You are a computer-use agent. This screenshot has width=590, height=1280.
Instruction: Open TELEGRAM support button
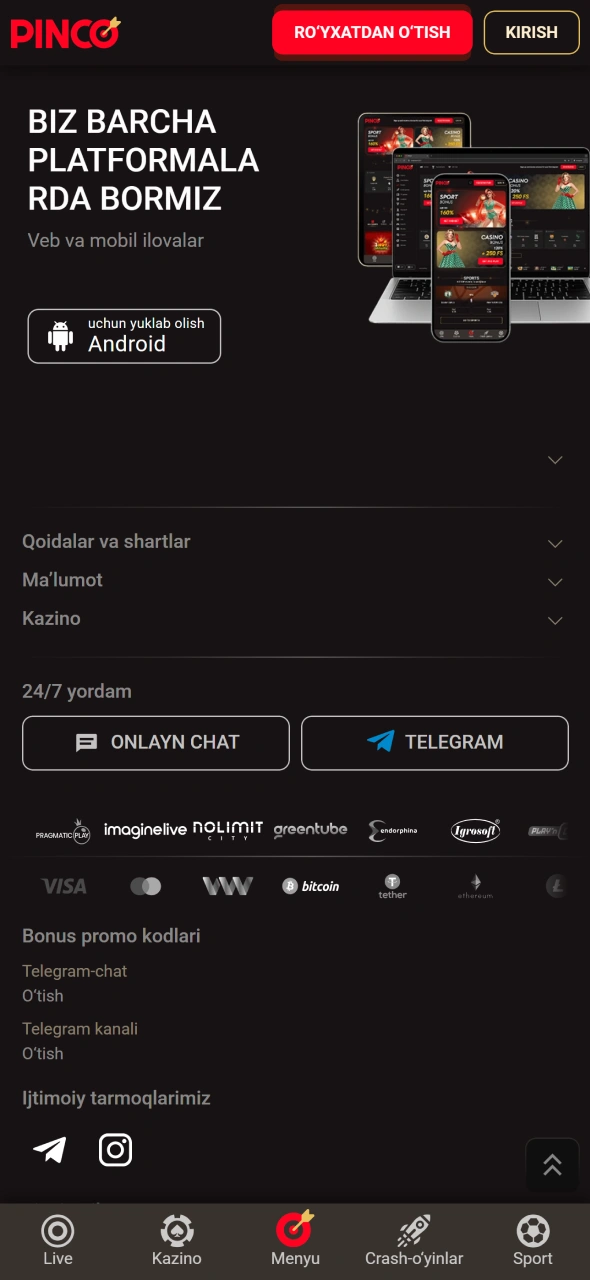click(x=435, y=743)
